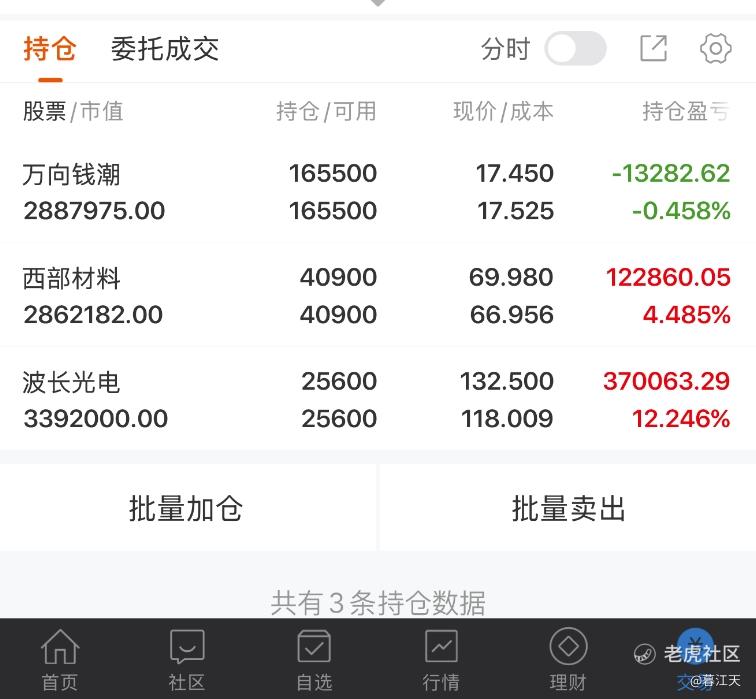The height and width of the screenshot is (699, 756).
Task: Open the 社区 tab
Action: [x=187, y=660]
